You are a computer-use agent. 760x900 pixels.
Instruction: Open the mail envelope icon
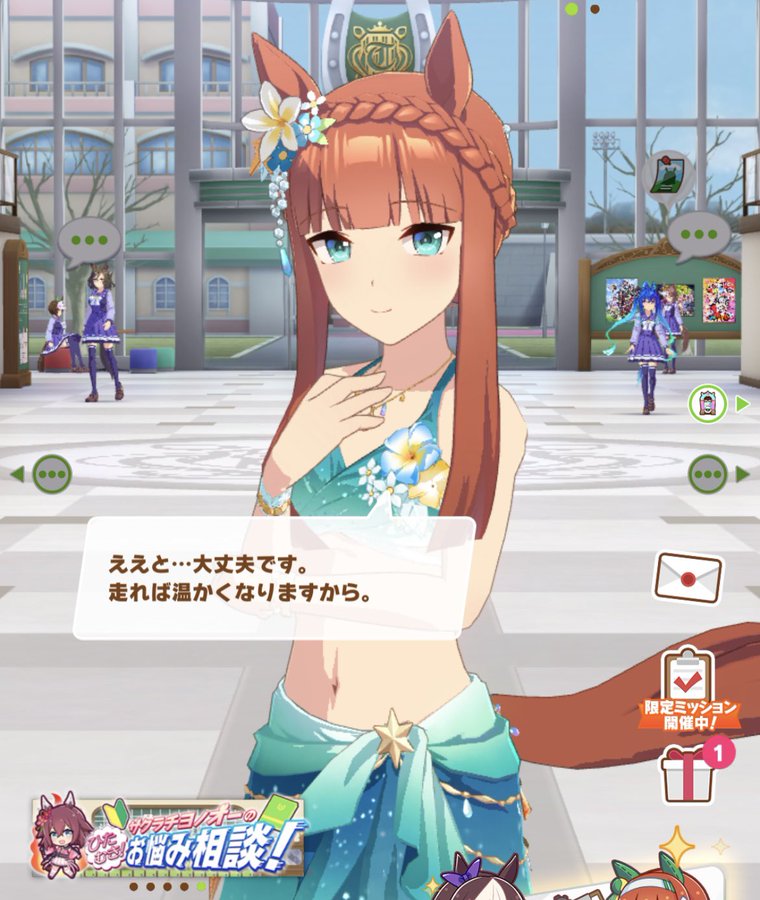(x=687, y=577)
